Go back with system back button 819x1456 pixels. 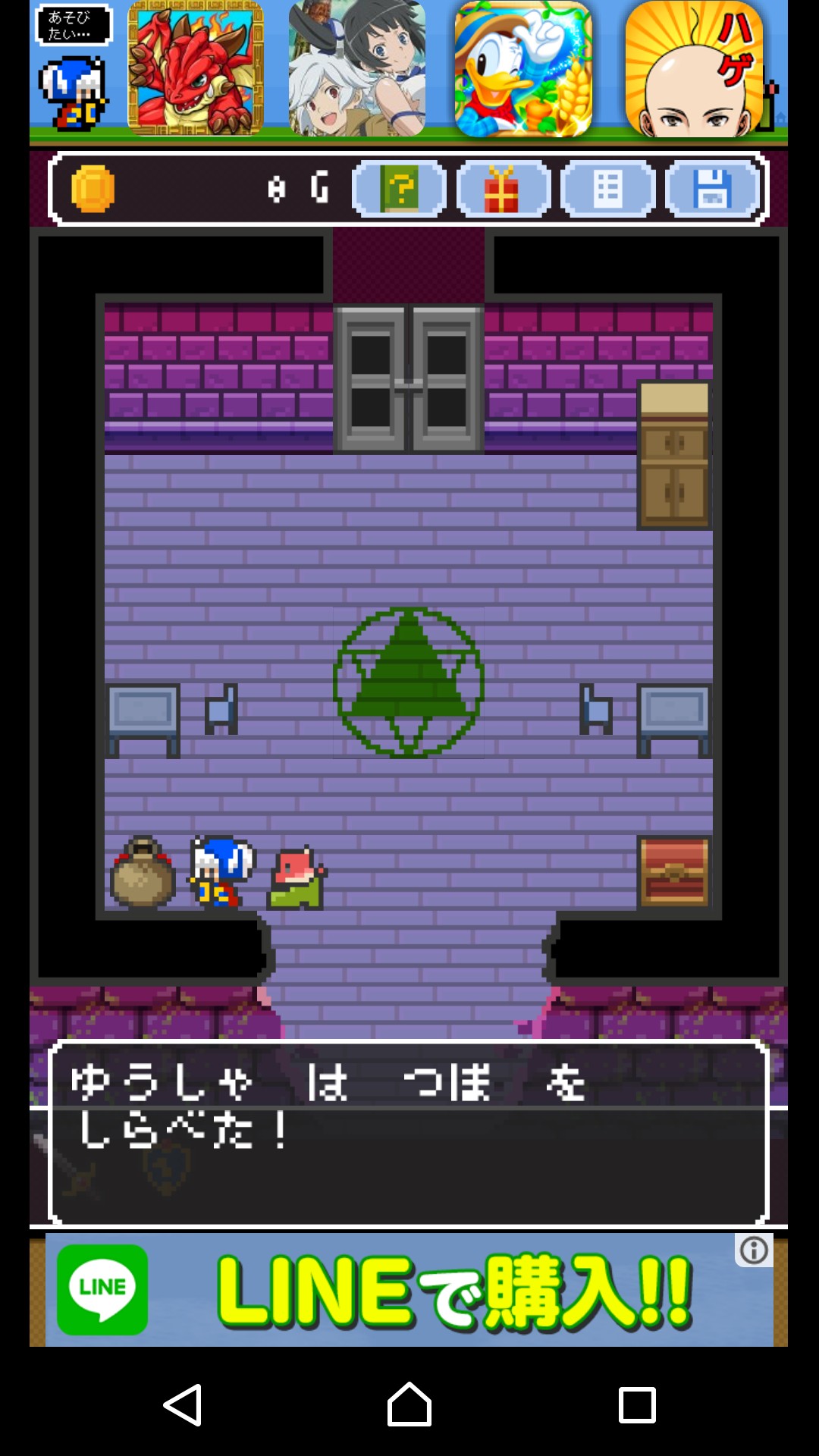click(183, 1405)
